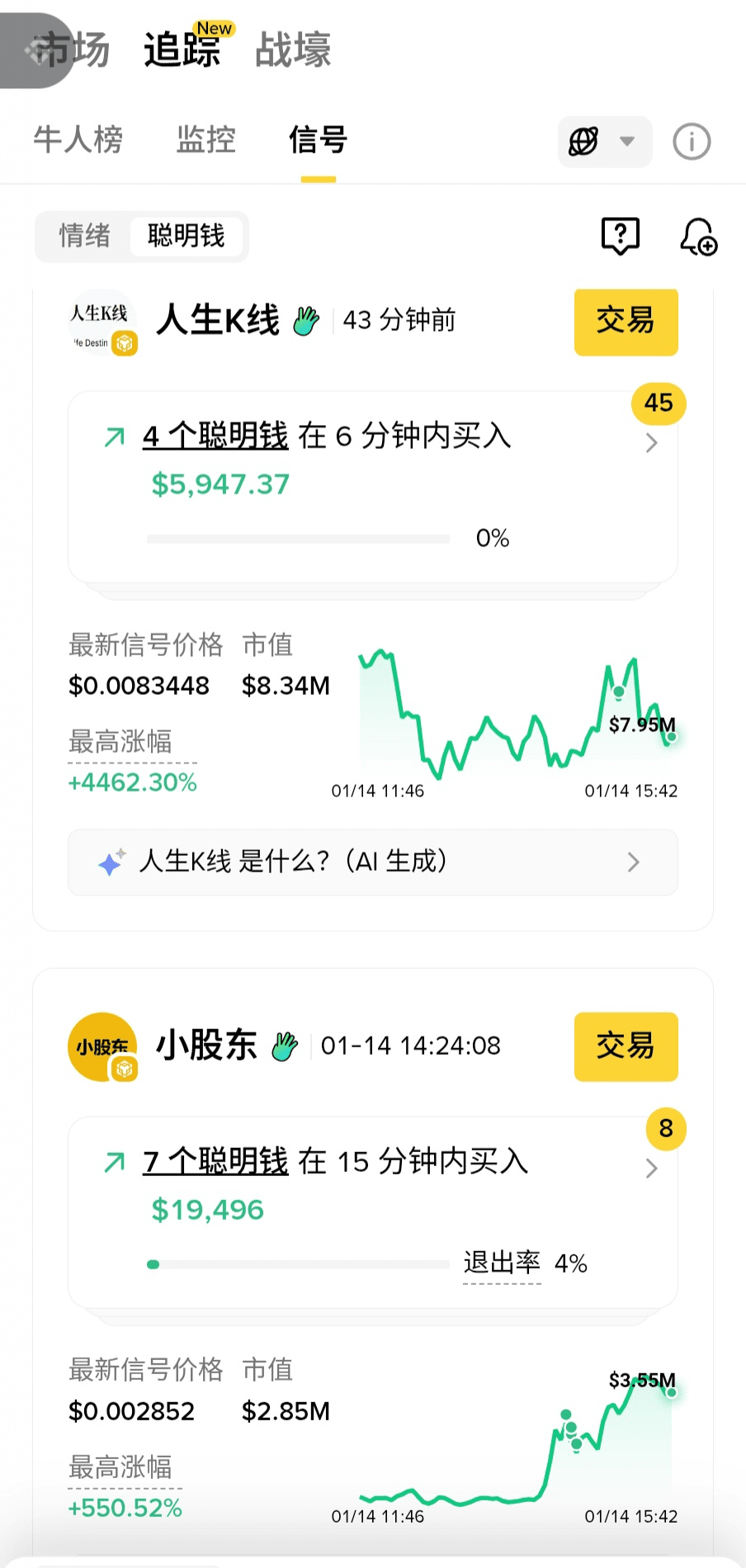
Task: Select the 情绪 segment
Action: point(84,236)
